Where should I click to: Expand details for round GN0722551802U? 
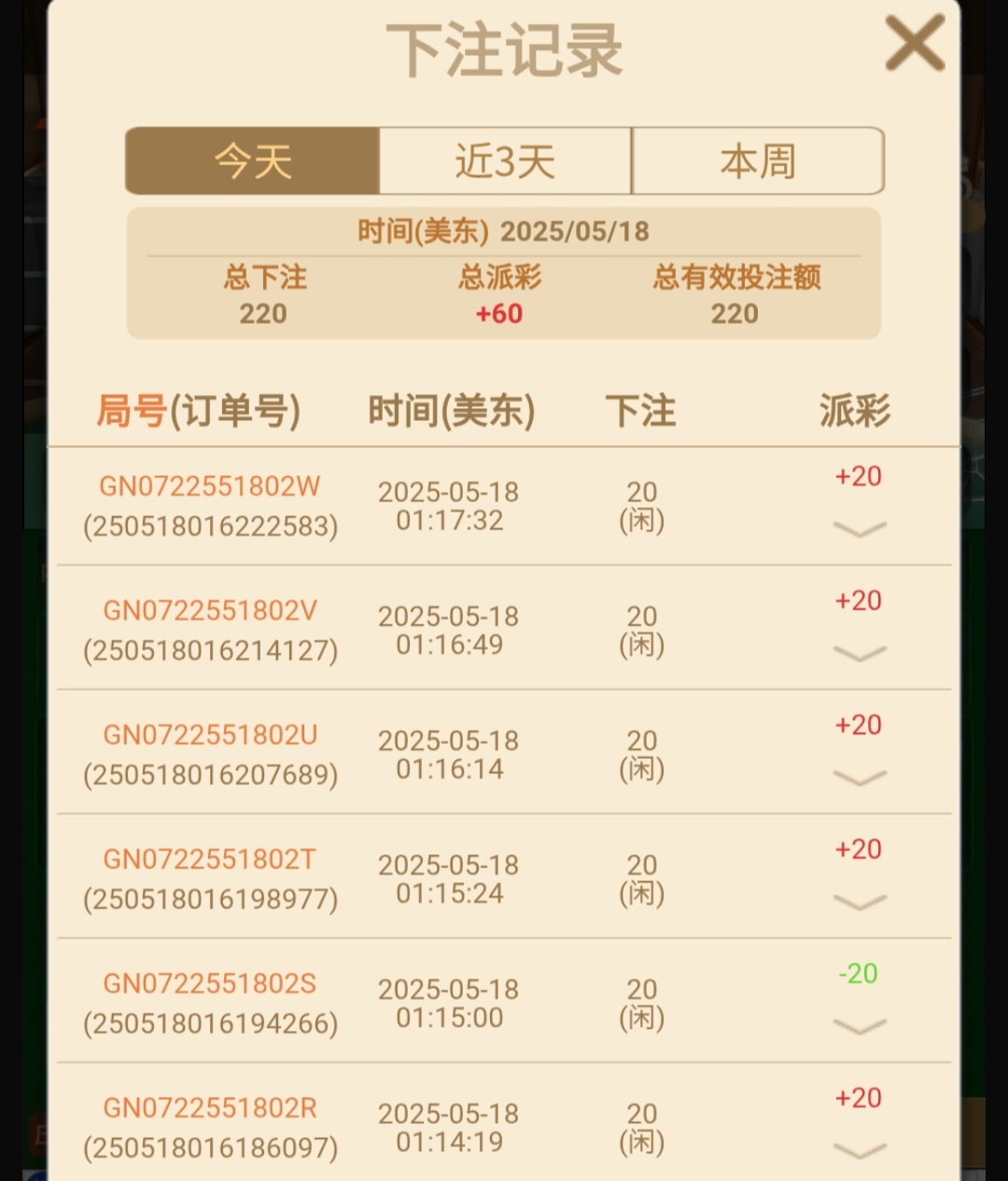click(x=859, y=778)
